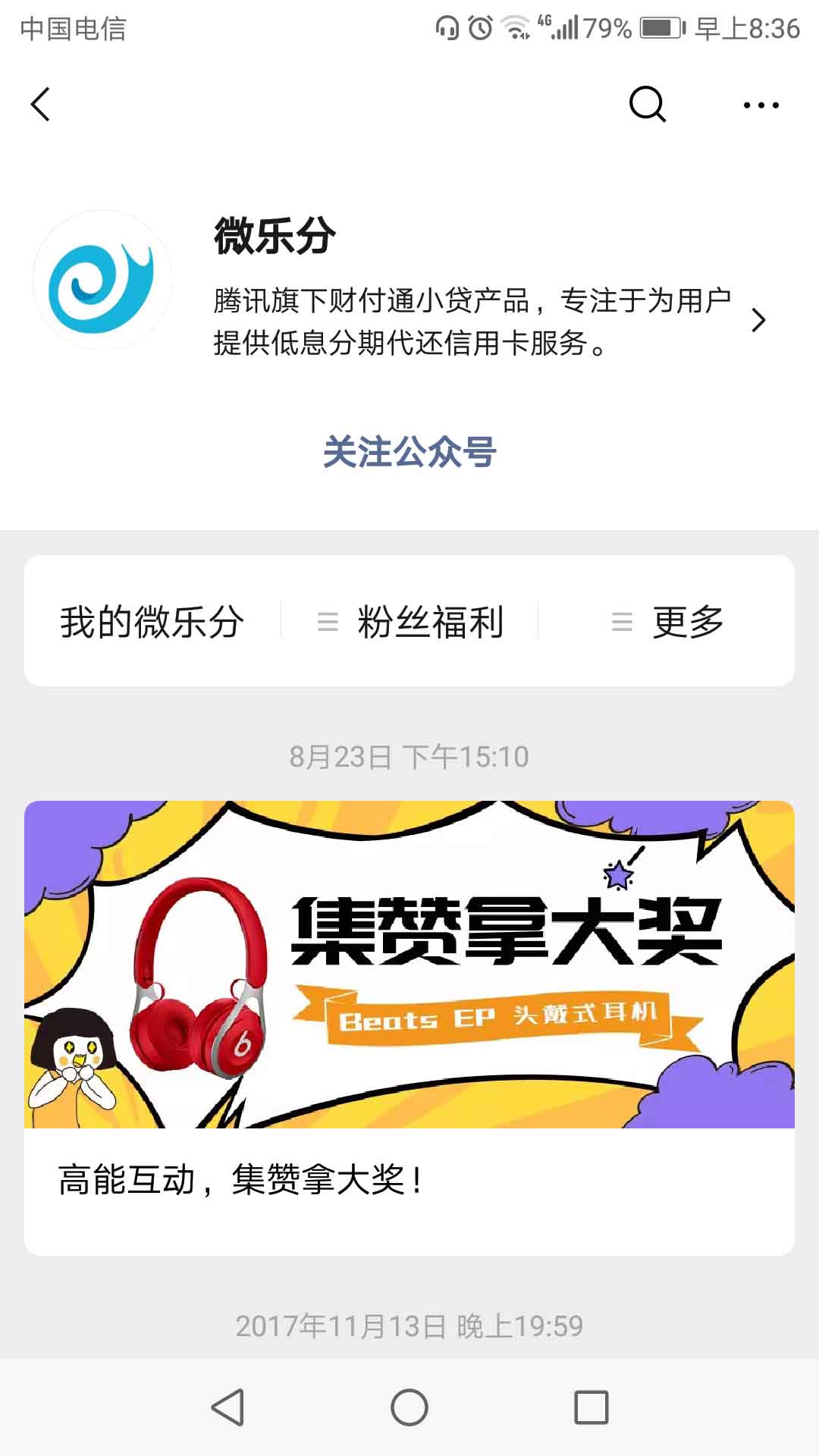
Task: Expand the 更多 menu
Action: coord(667,622)
